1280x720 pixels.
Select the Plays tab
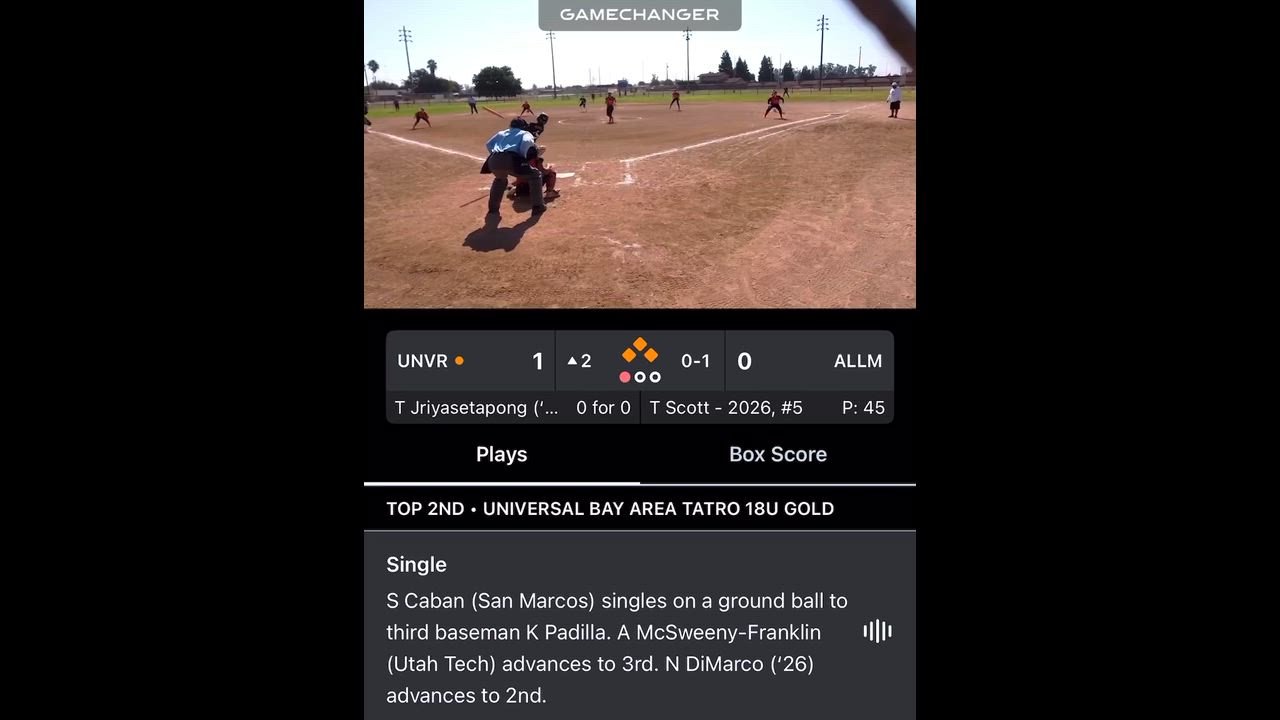pyautogui.click(x=501, y=454)
